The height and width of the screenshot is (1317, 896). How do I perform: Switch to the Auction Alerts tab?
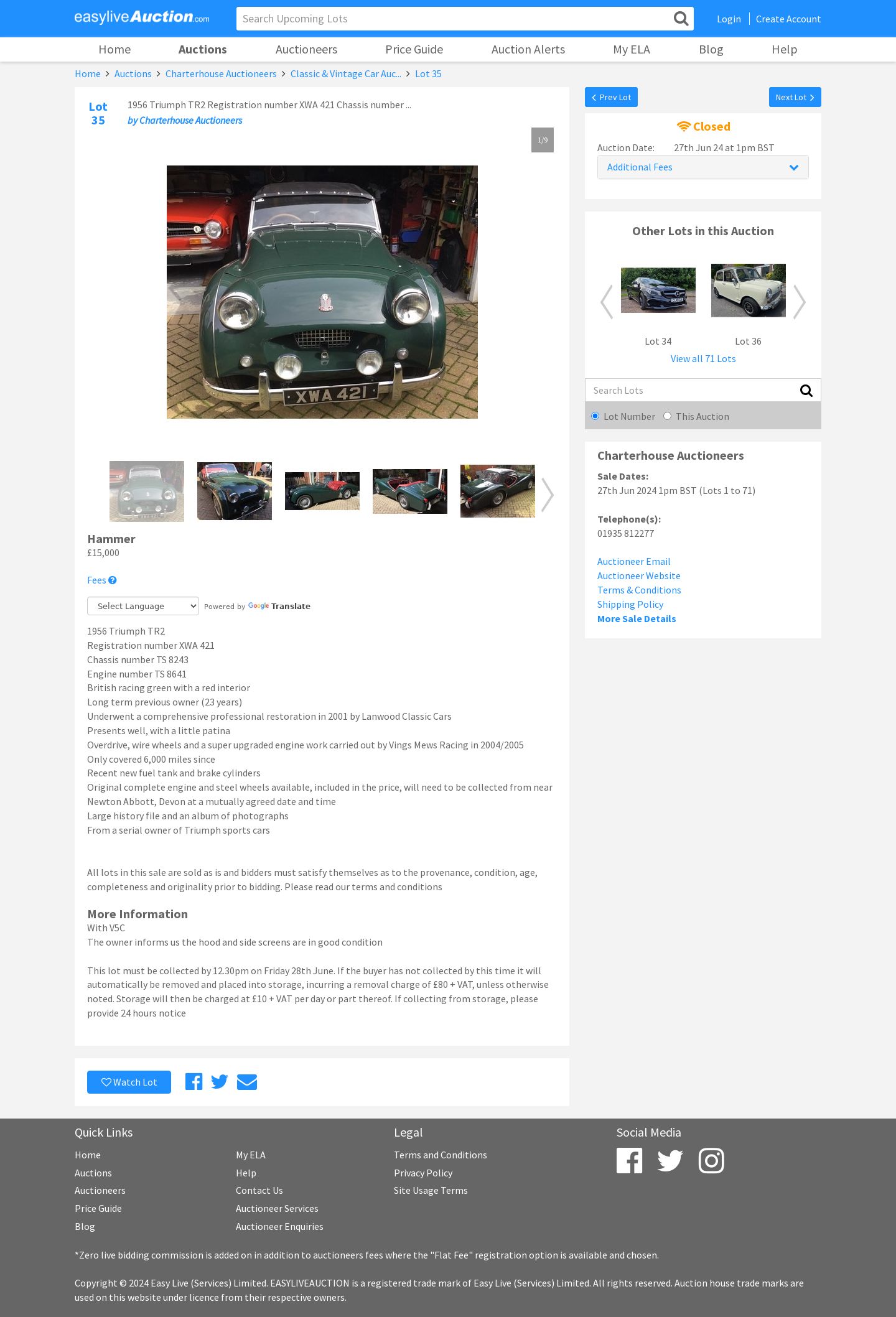click(528, 49)
